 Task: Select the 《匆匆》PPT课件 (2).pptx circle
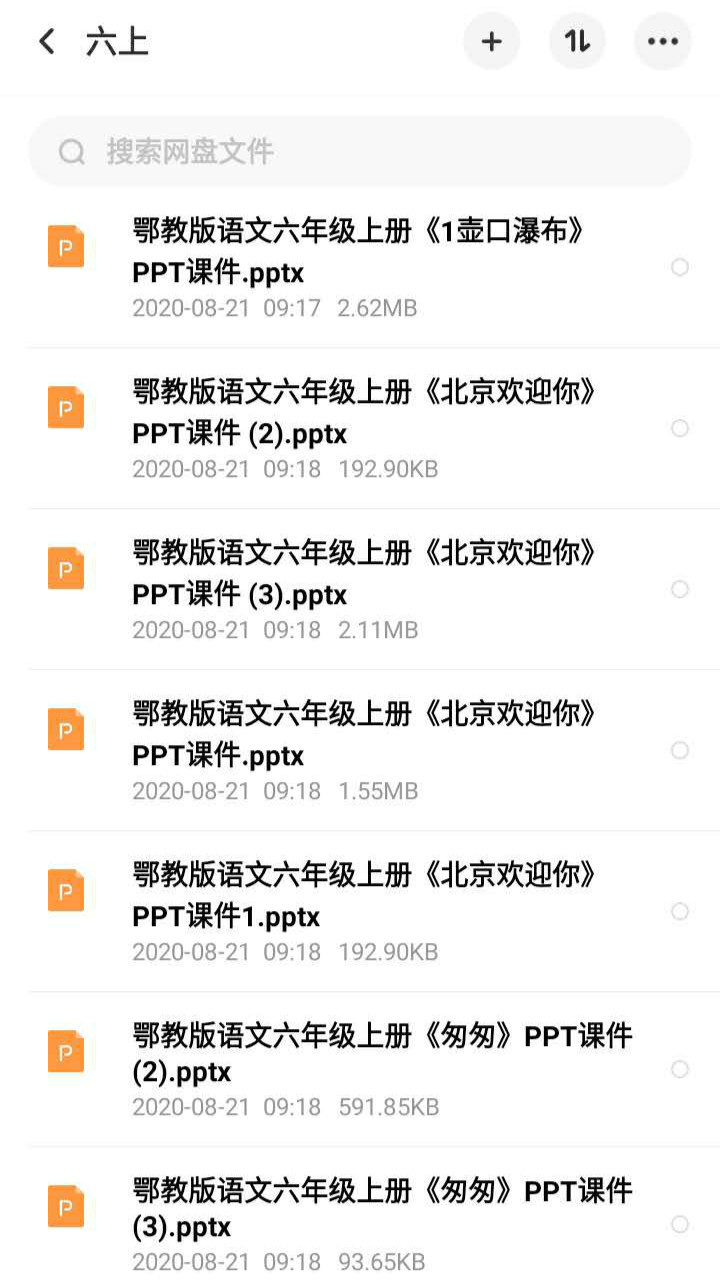pyautogui.click(x=680, y=1069)
